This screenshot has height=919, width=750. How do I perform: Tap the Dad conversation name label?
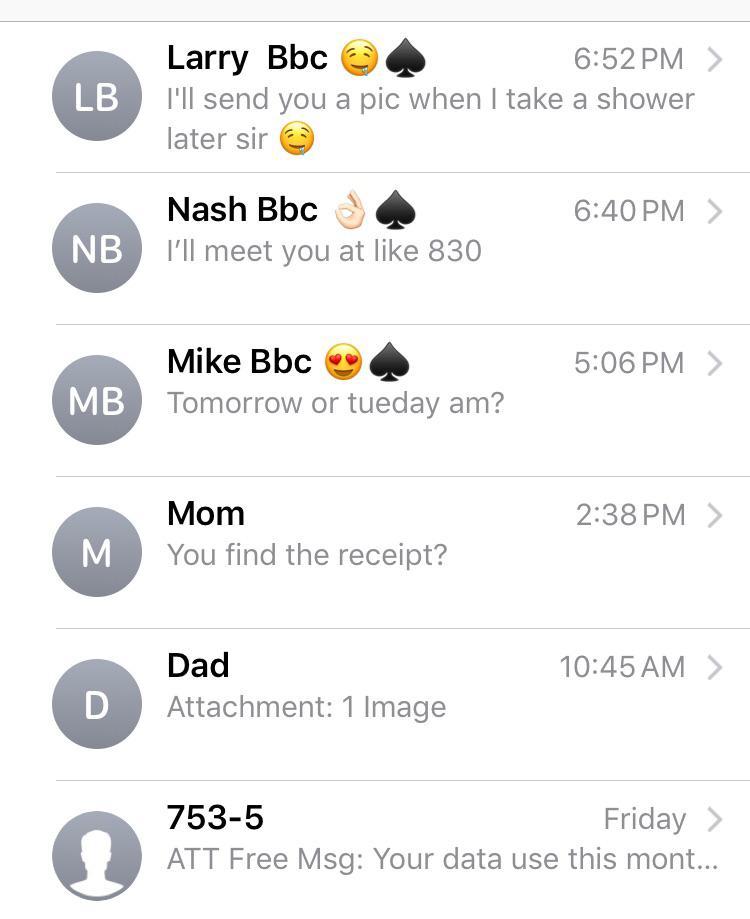pyautogui.click(x=197, y=664)
